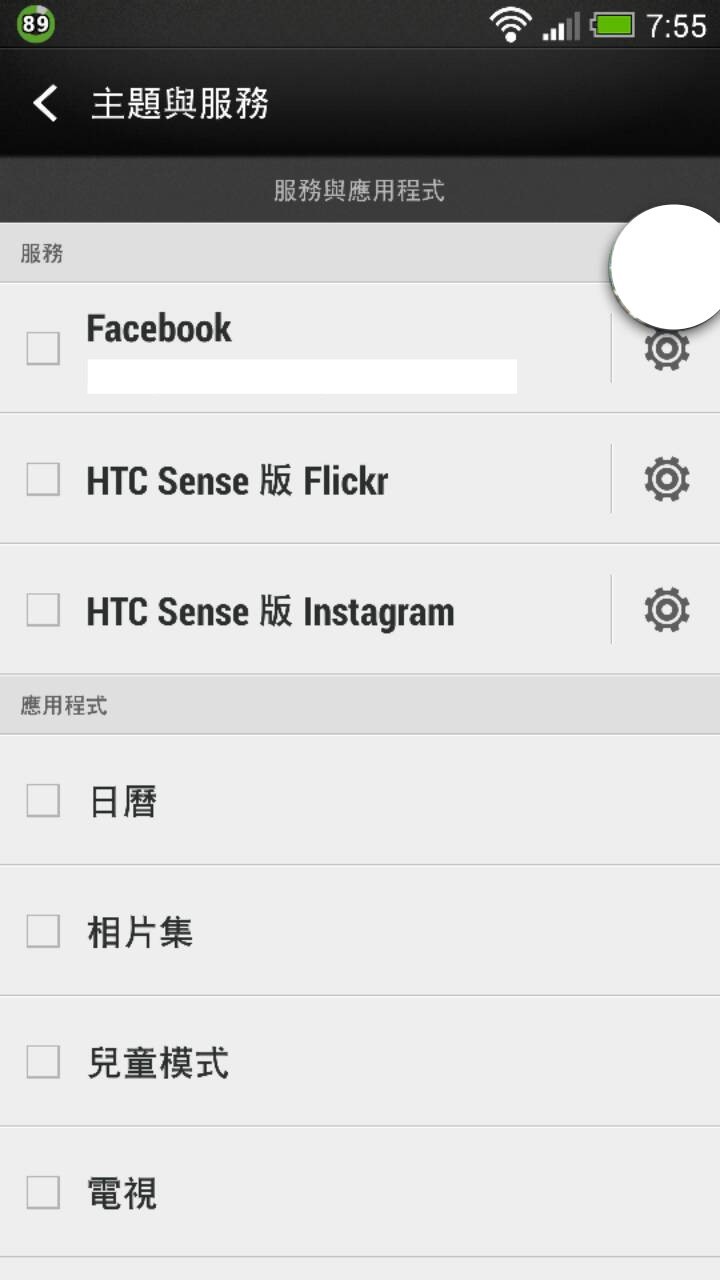Open Facebook settings gear
The image size is (720, 1280).
click(x=667, y=348)
